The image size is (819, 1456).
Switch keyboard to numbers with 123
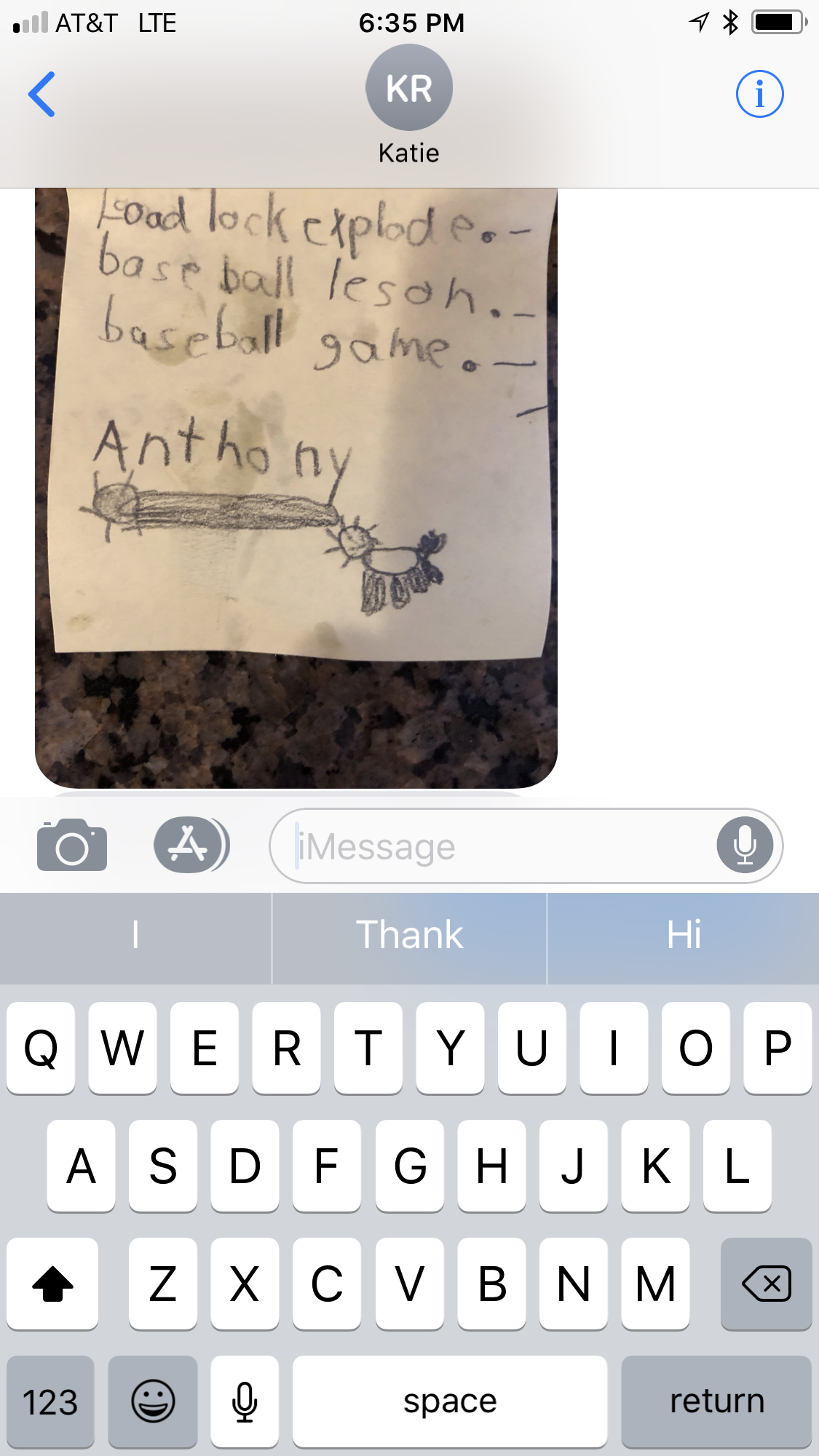50,1401
